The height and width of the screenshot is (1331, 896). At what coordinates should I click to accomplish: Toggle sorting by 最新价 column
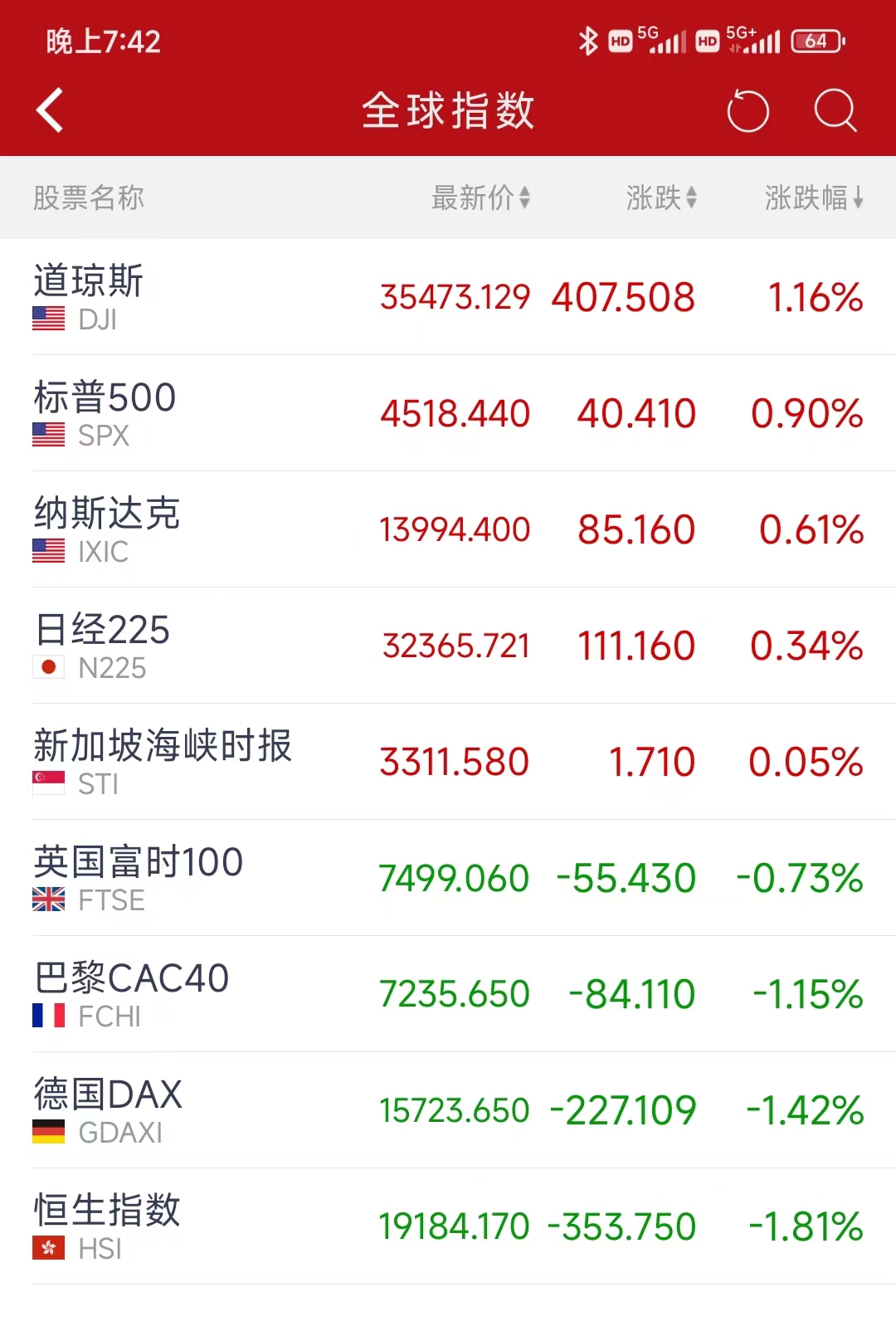[481, 197]
